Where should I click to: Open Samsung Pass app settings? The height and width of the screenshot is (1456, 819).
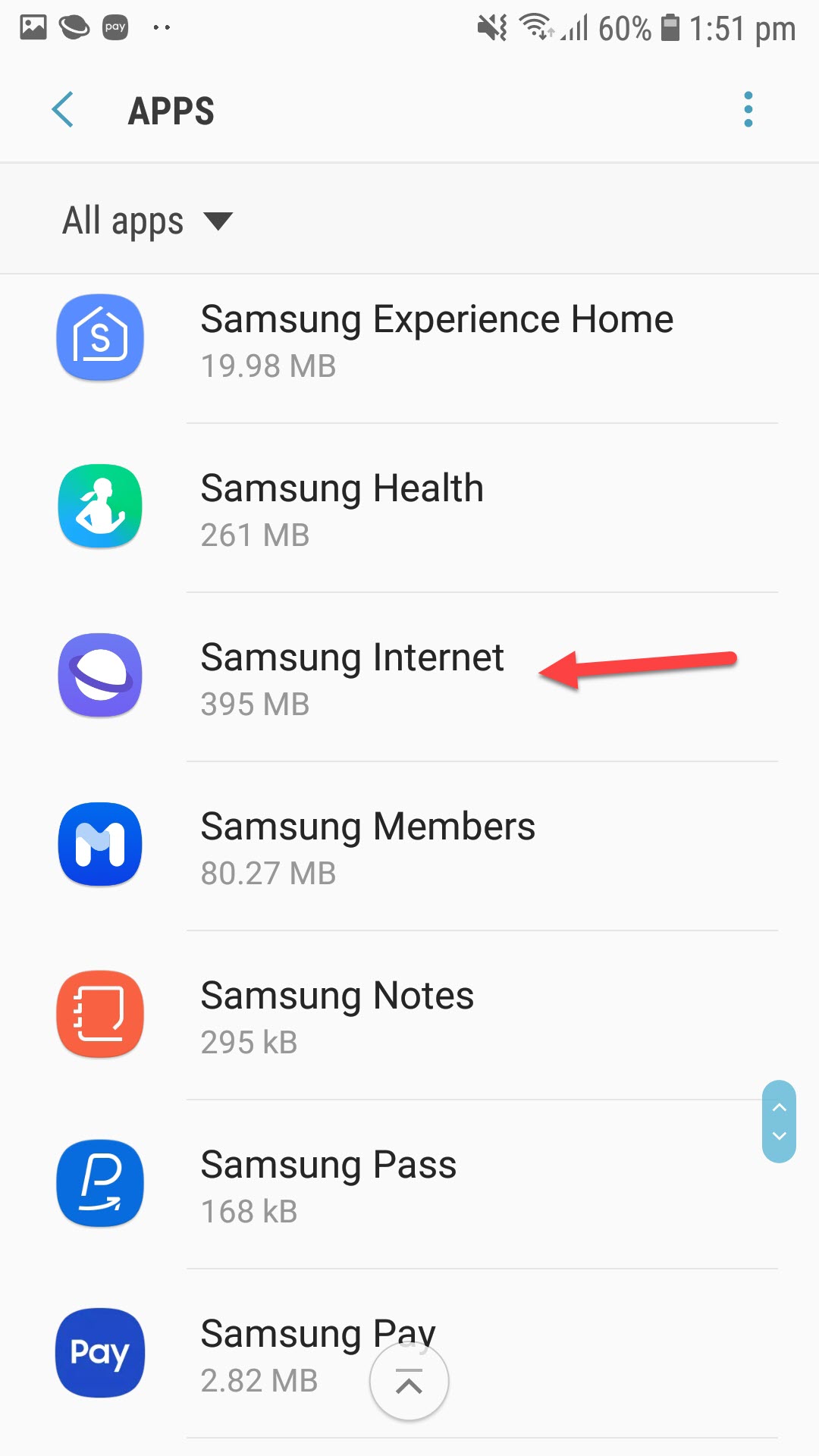[409, 1185]
